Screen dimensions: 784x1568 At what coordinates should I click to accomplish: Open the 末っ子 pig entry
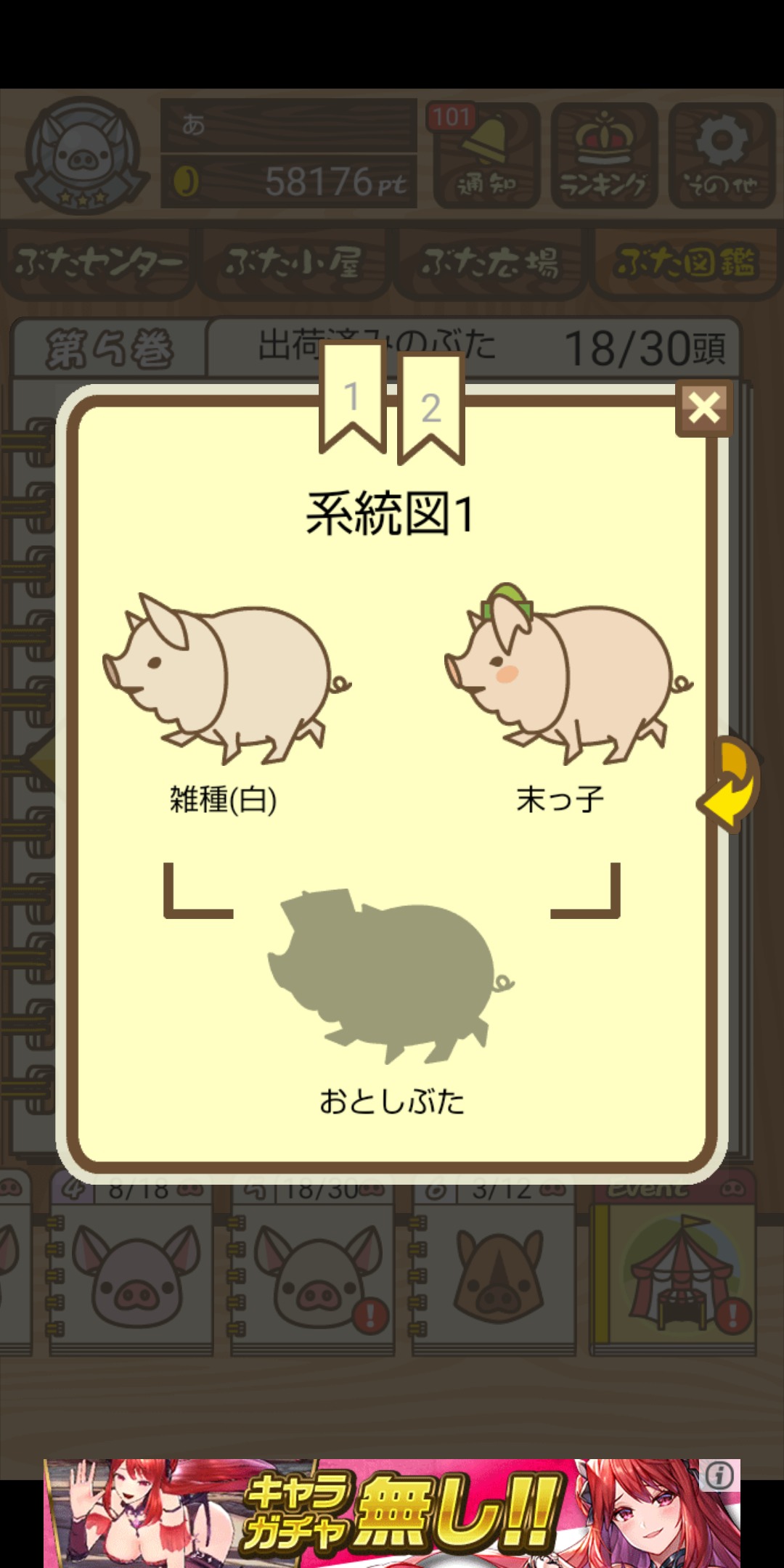pyautogui.click(x=566, y=679)
